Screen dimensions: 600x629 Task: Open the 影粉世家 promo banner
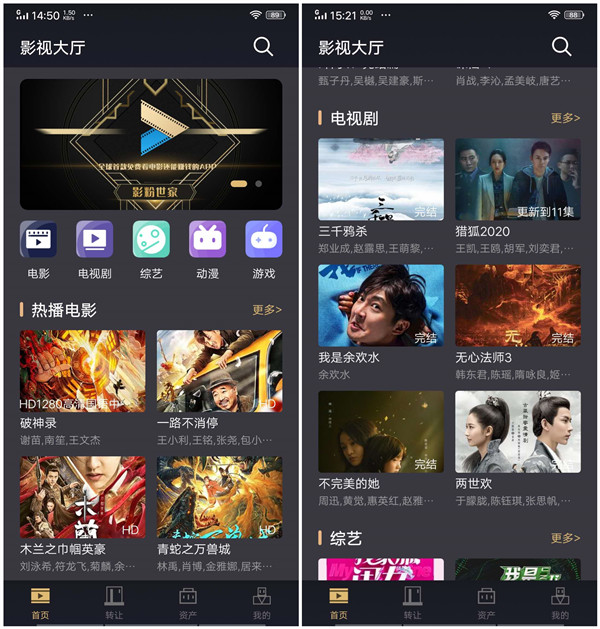click(151, 144)
